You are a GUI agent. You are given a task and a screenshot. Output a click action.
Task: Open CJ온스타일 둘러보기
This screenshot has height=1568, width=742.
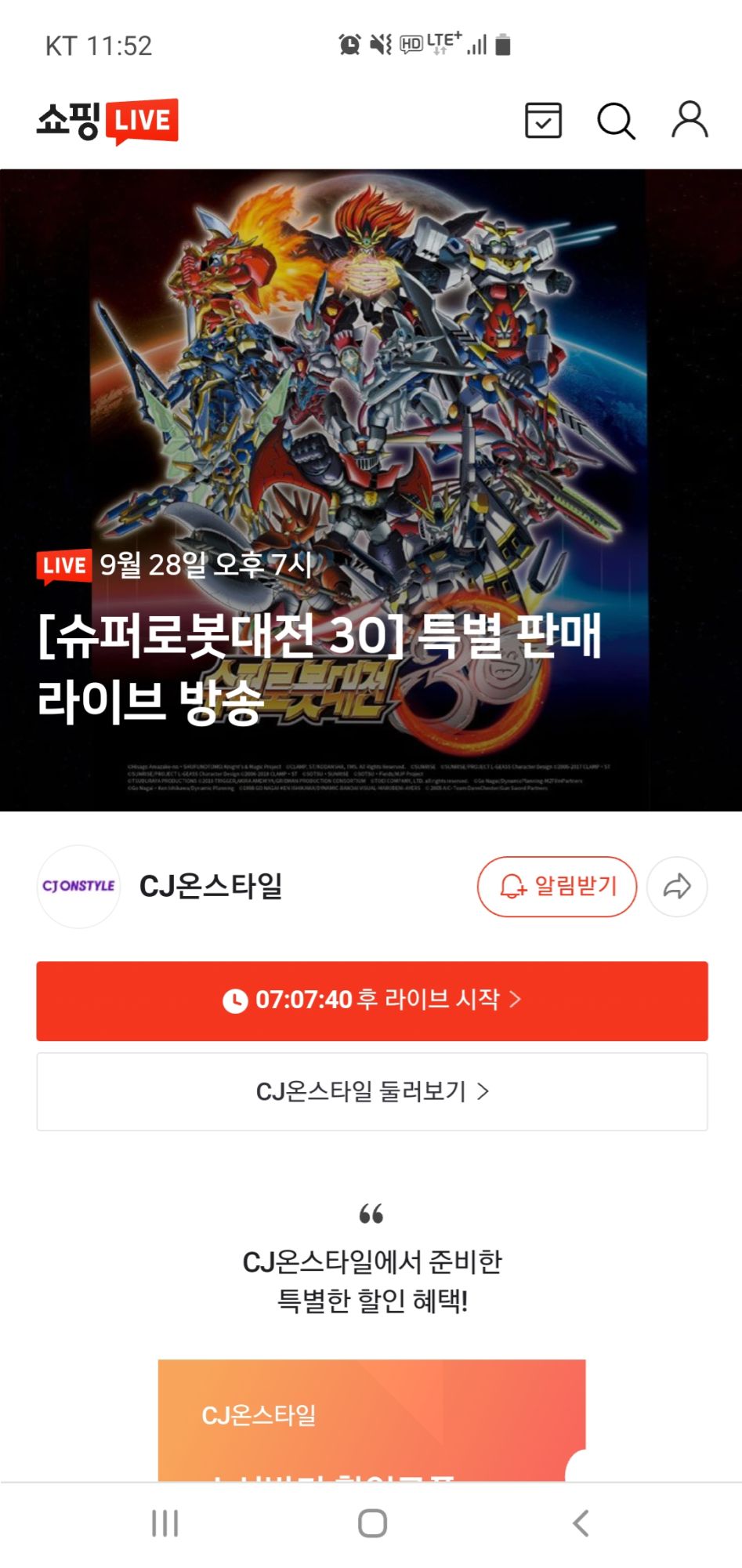[x=371, y=1091]
